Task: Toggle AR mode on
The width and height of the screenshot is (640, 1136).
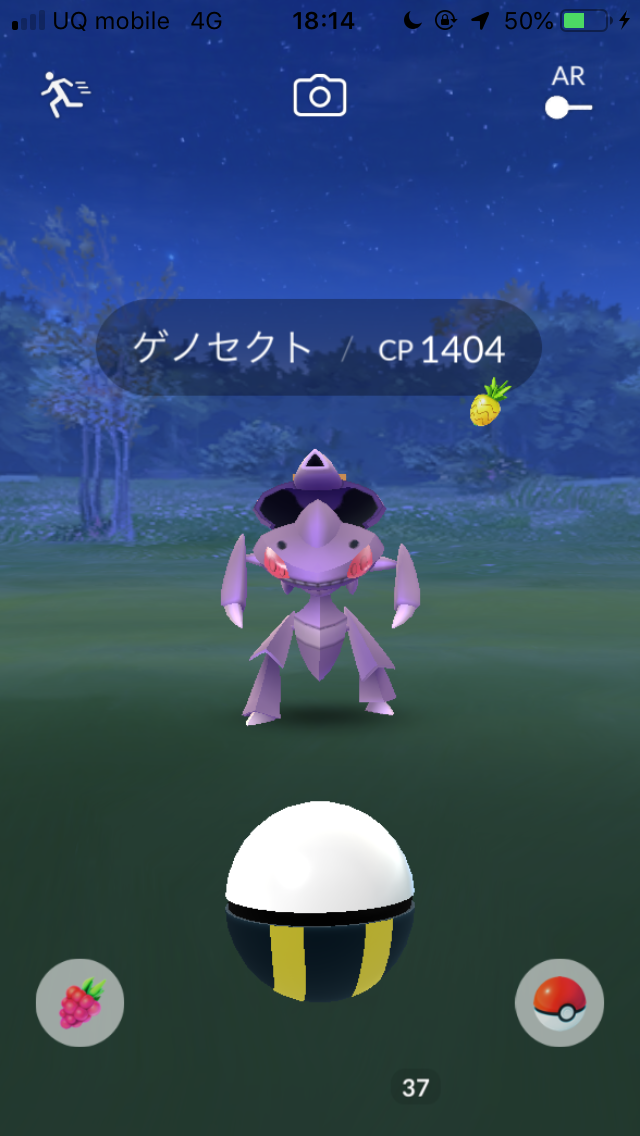Action: pos(568,106)
